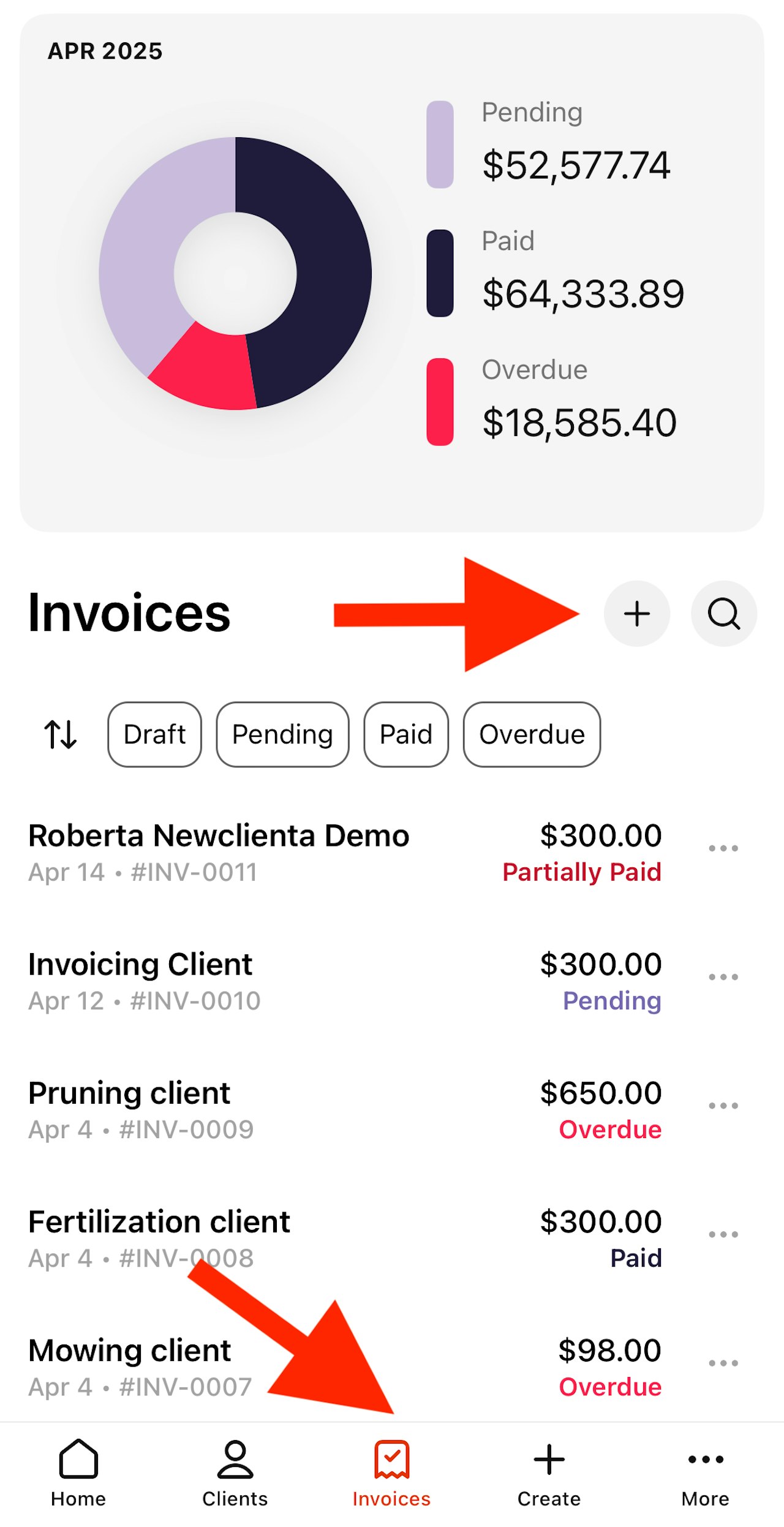Open more options for Pruning client
Image resolution: width=784 pixels, height=1527 pixels.
pyautogui.click(x=723, y=1106)
